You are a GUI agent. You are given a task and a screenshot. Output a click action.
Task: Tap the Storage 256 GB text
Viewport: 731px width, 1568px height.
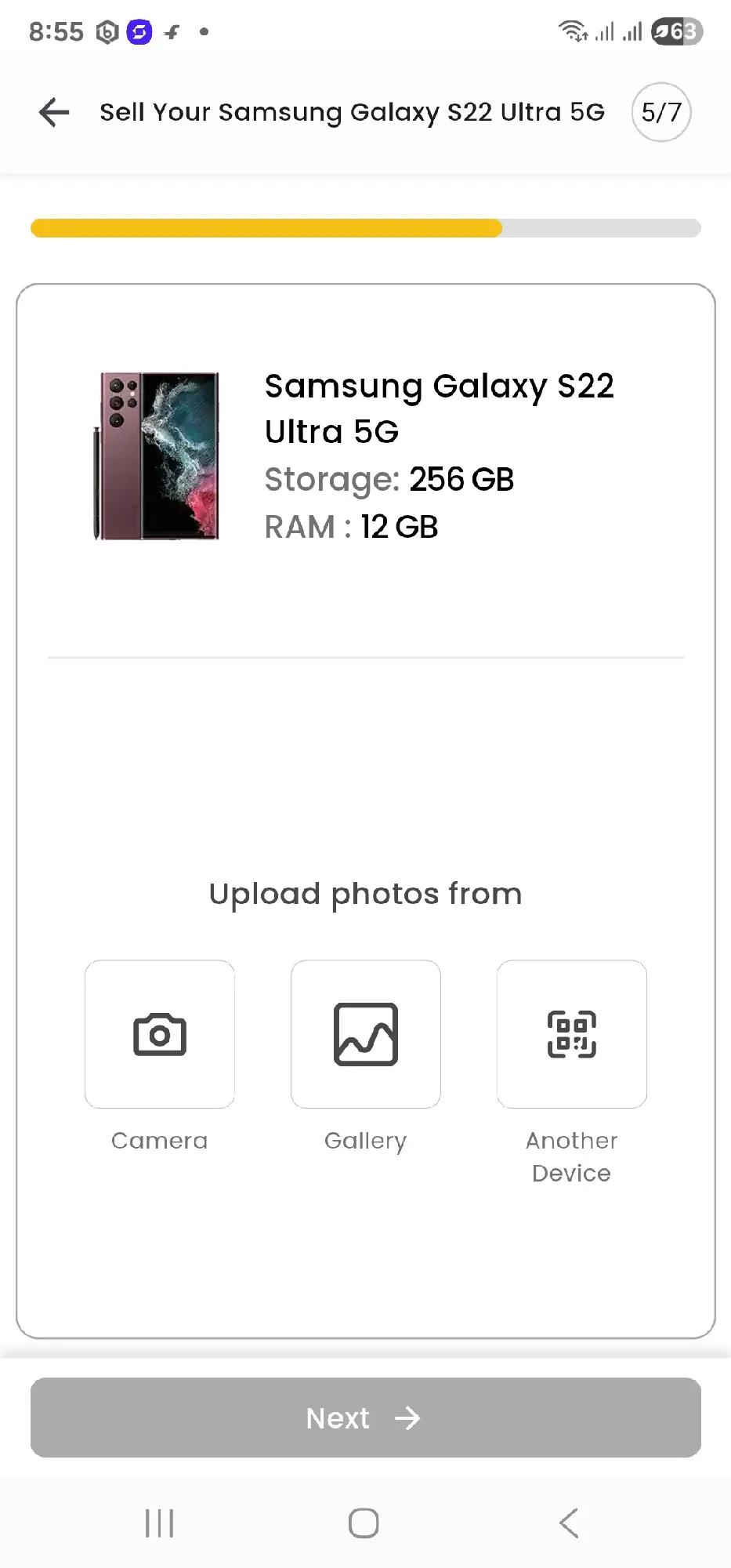pyautogui.click(x=389, y=479)
